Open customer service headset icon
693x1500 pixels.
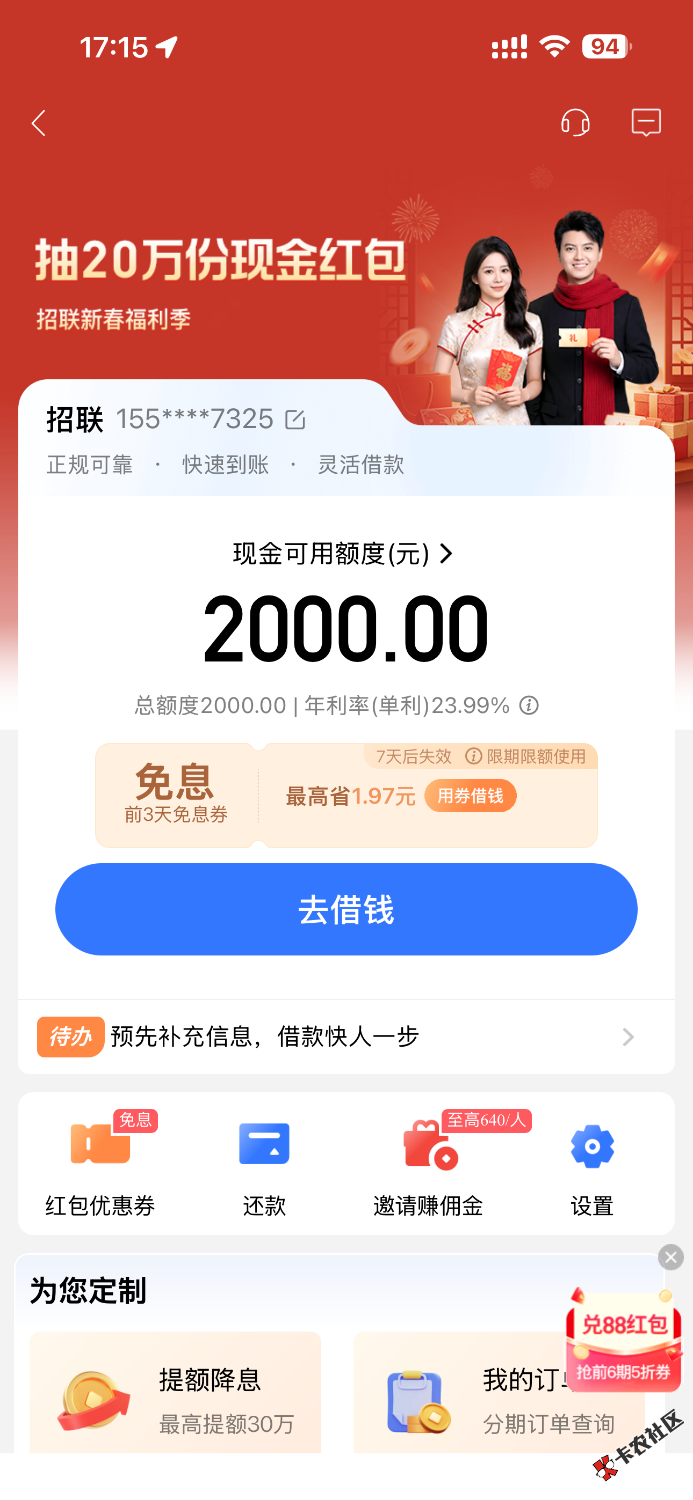[575, 123]
